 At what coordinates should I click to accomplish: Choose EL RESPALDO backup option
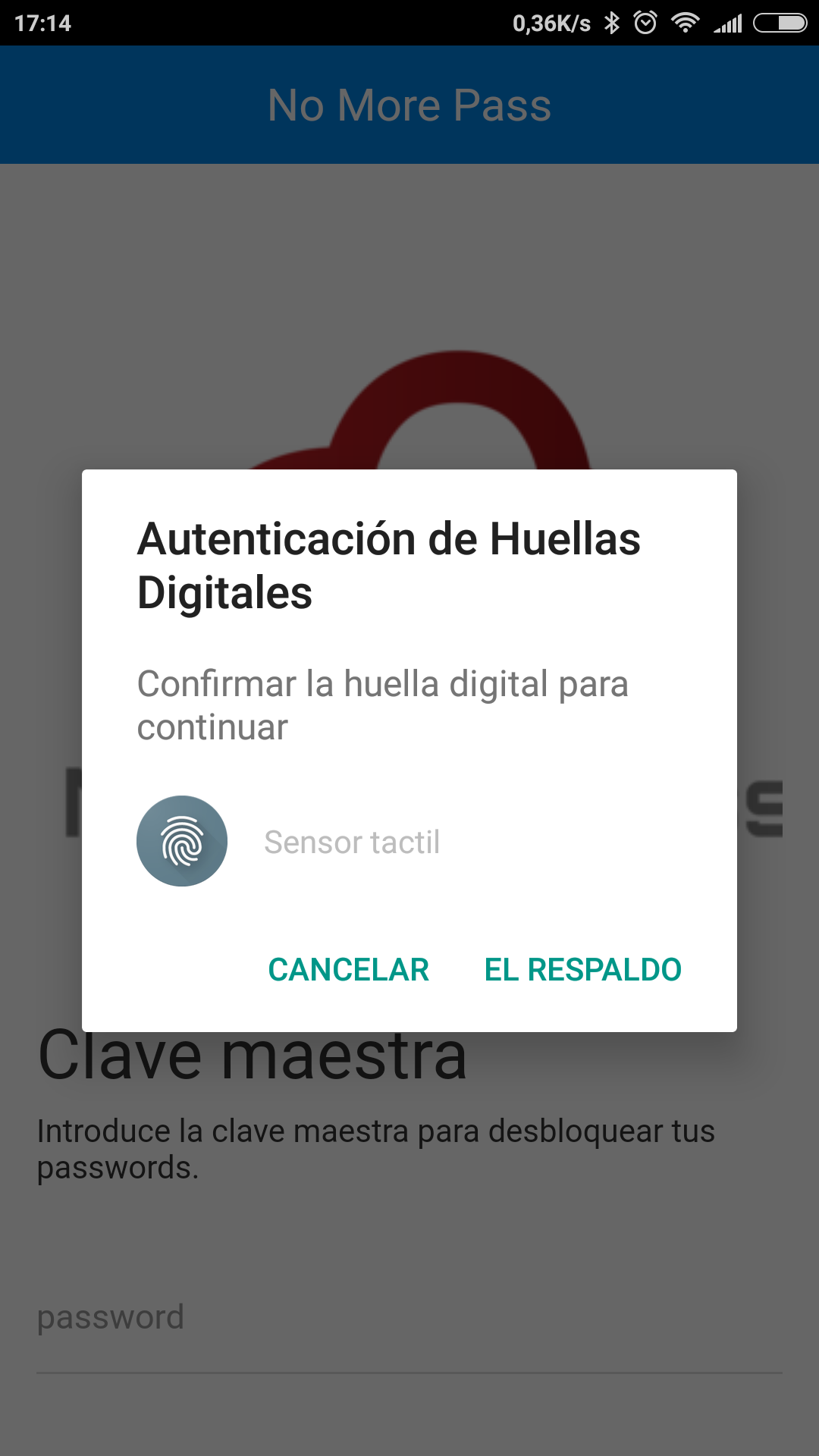click(x=582, y=970)
